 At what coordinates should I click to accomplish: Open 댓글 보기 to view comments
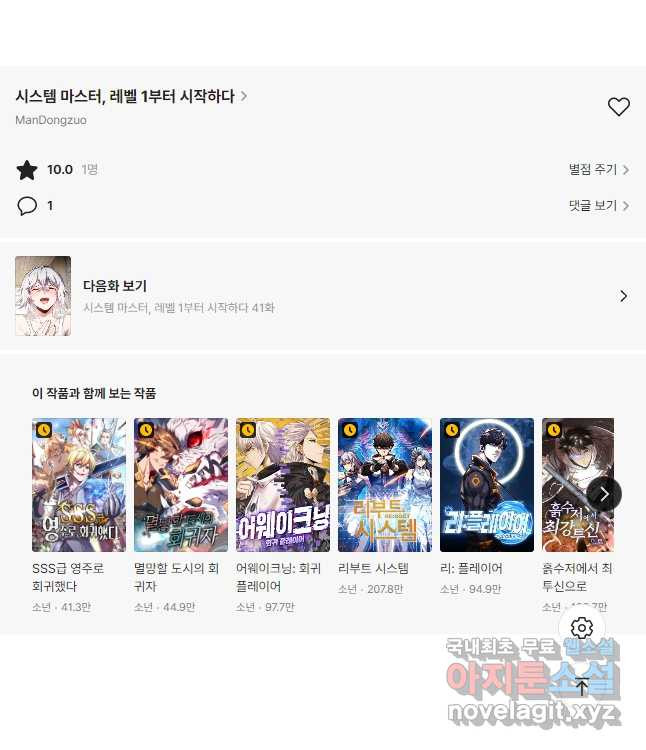point(598,206)
